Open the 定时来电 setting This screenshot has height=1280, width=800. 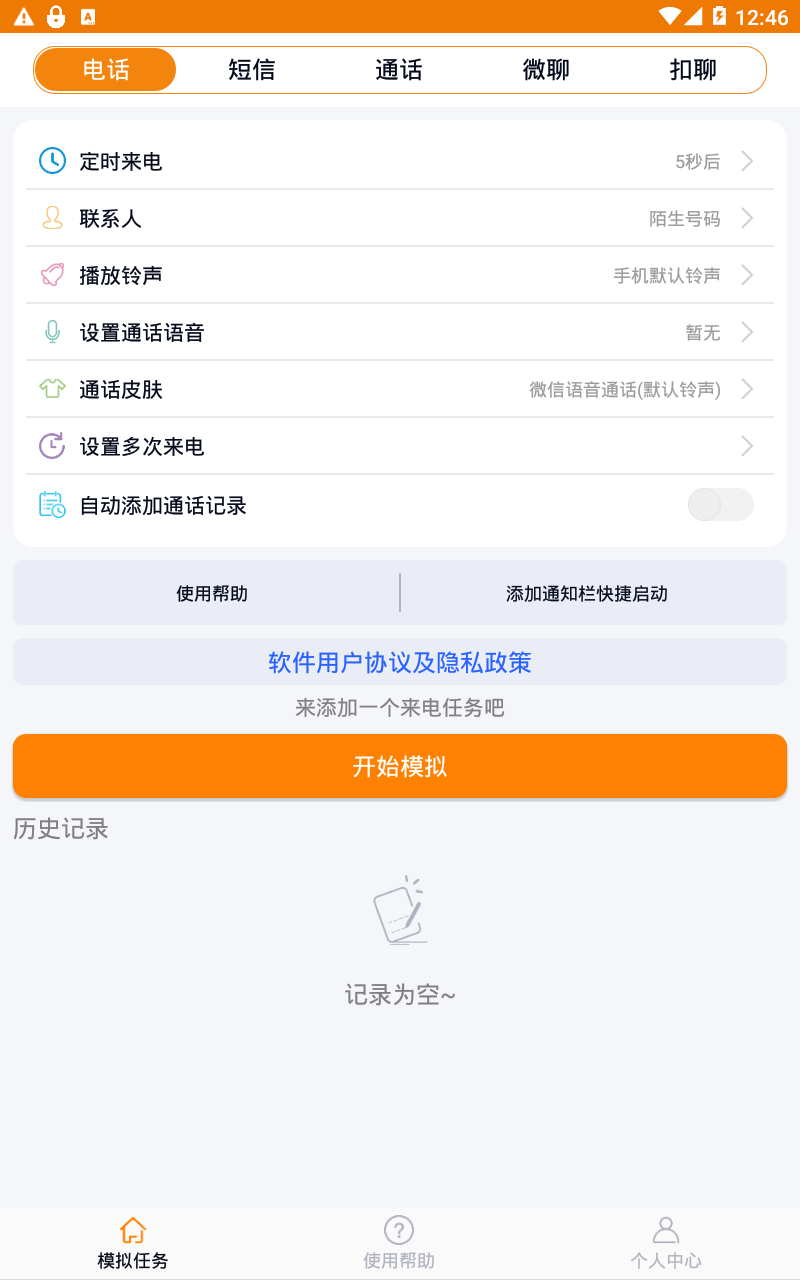pyautogui.click(x=400, y=161)
